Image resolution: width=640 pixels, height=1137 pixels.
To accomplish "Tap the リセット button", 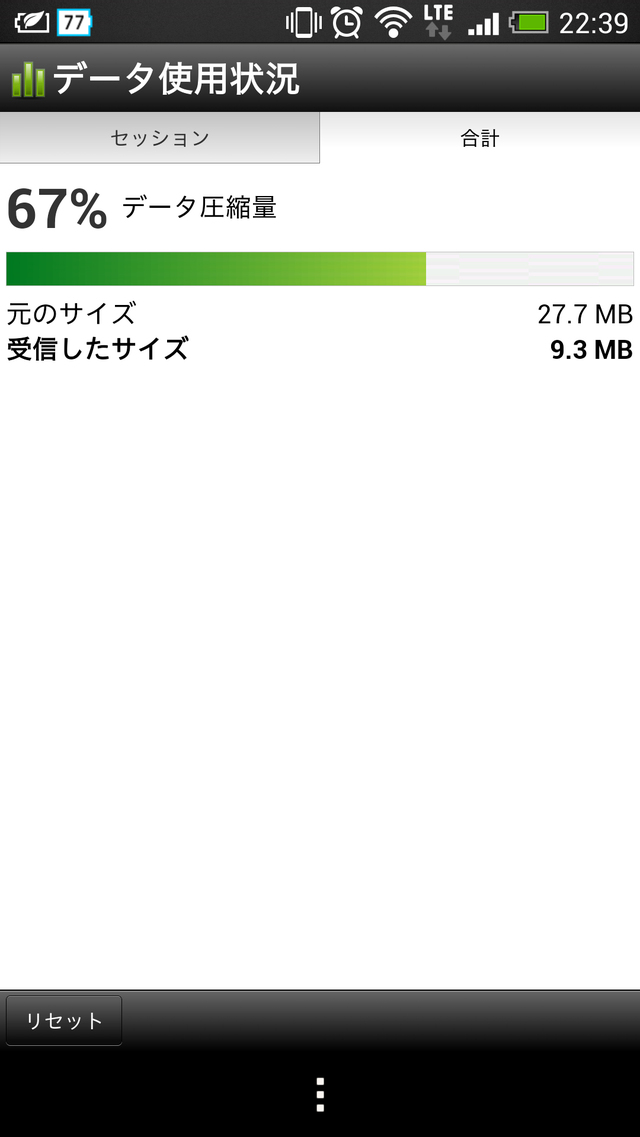I will pos(64,1020).
